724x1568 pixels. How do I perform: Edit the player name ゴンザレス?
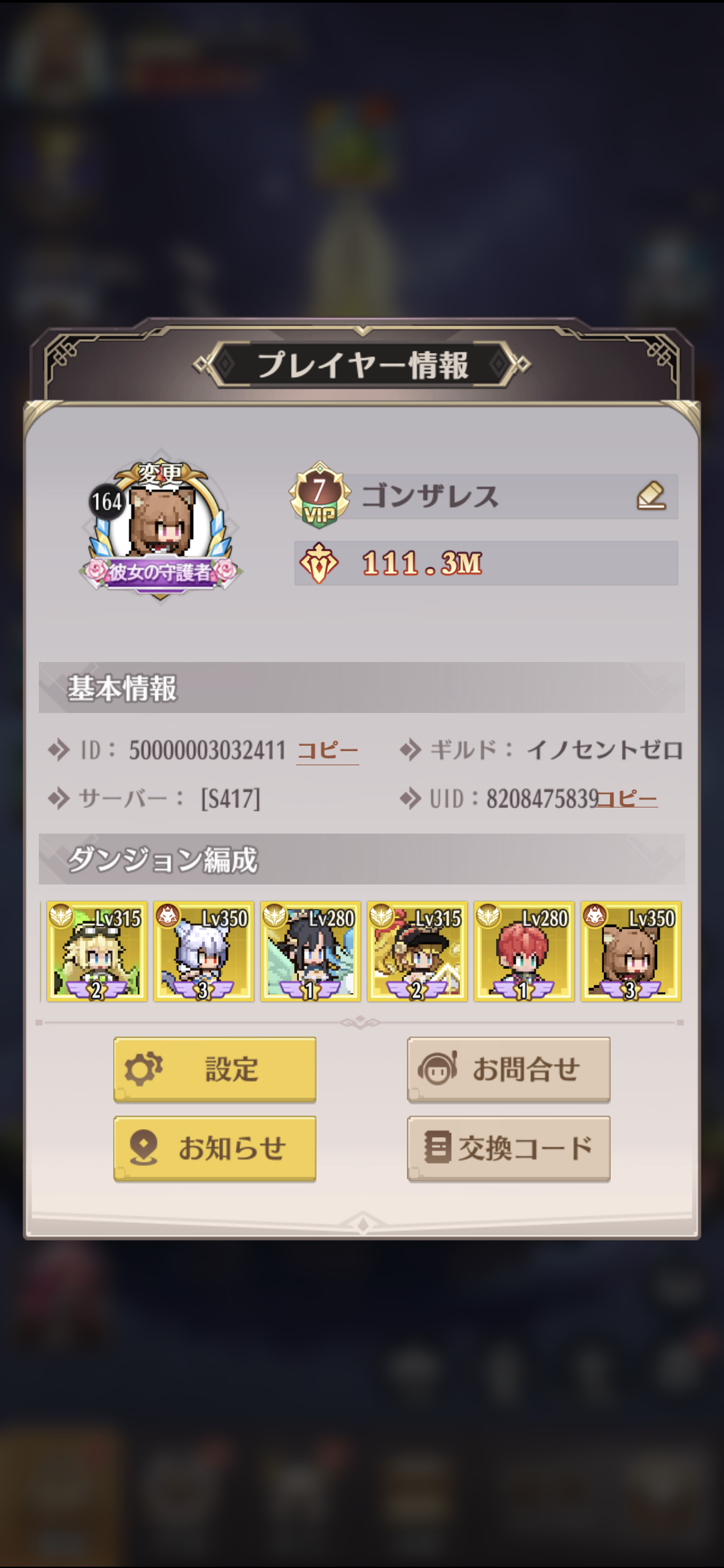[x=650, y=497]
